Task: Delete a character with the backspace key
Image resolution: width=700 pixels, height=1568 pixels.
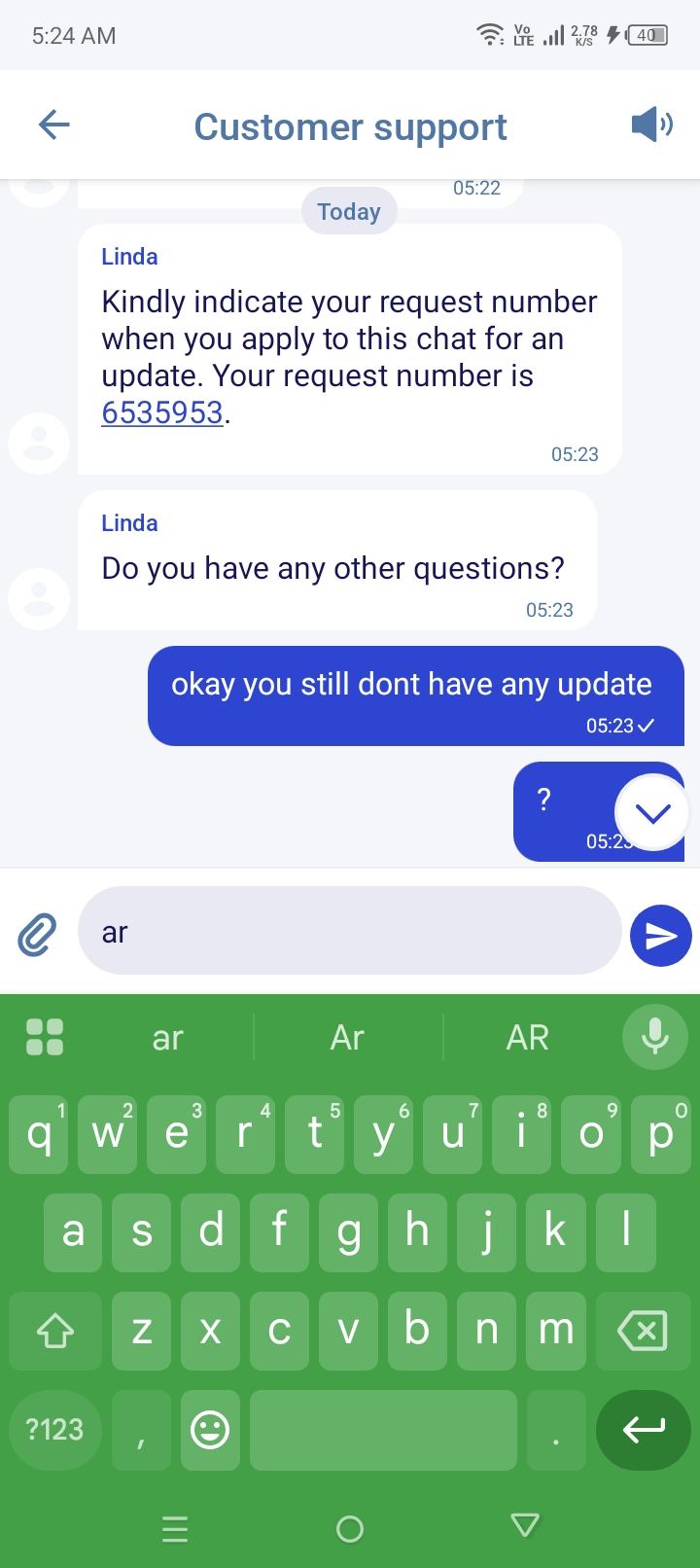Action: pos(643,1330)
